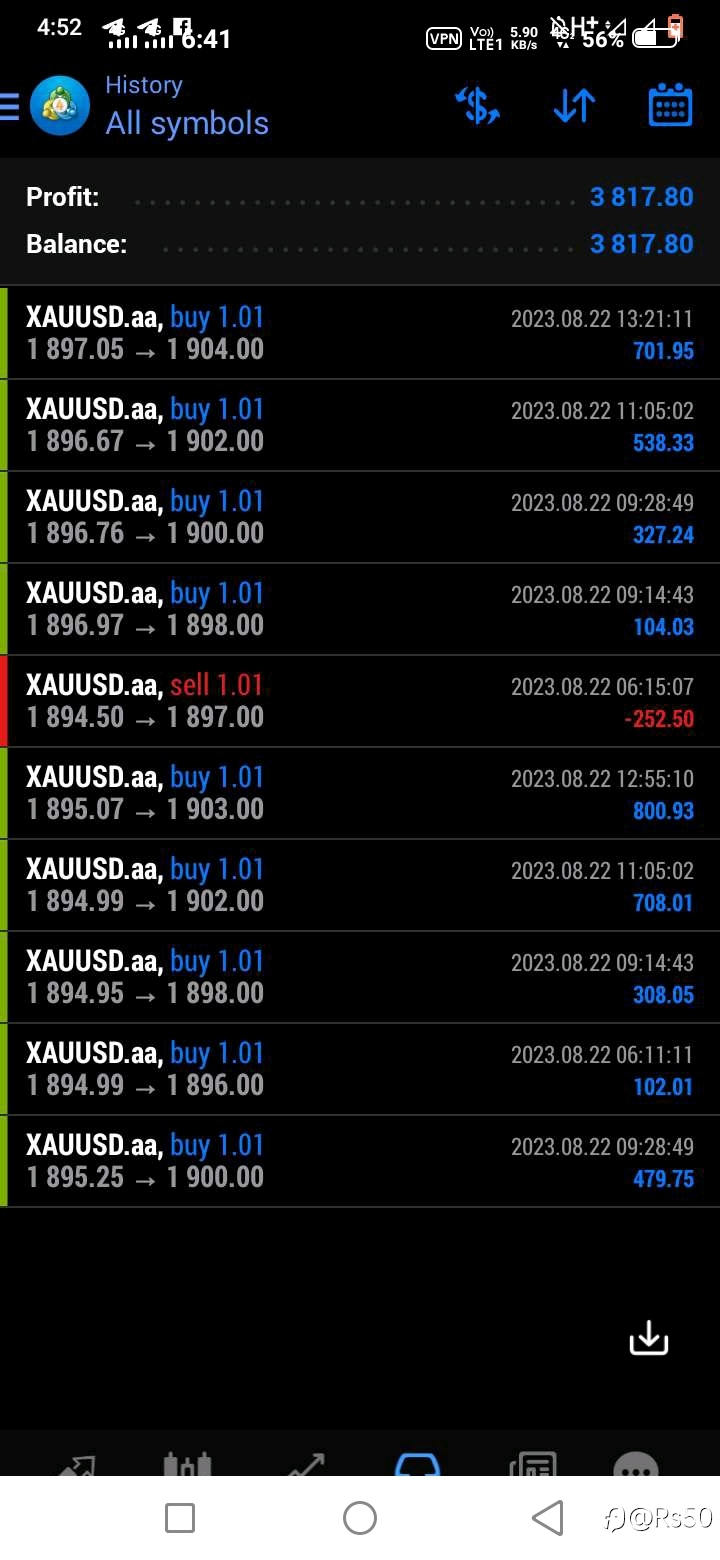
Task: Open the symbol filter dollar icon
Action: (x=477, y=105)
